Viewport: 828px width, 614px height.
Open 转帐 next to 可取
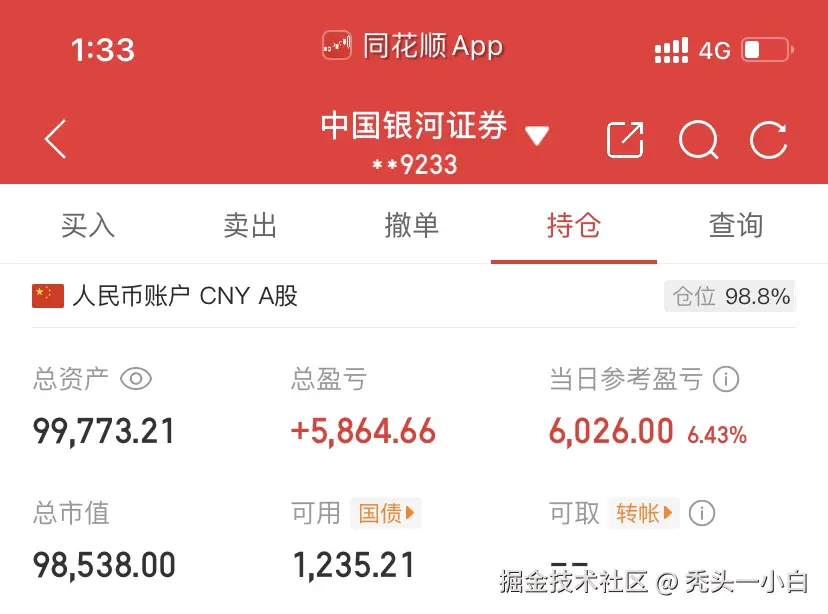point(644,514)
